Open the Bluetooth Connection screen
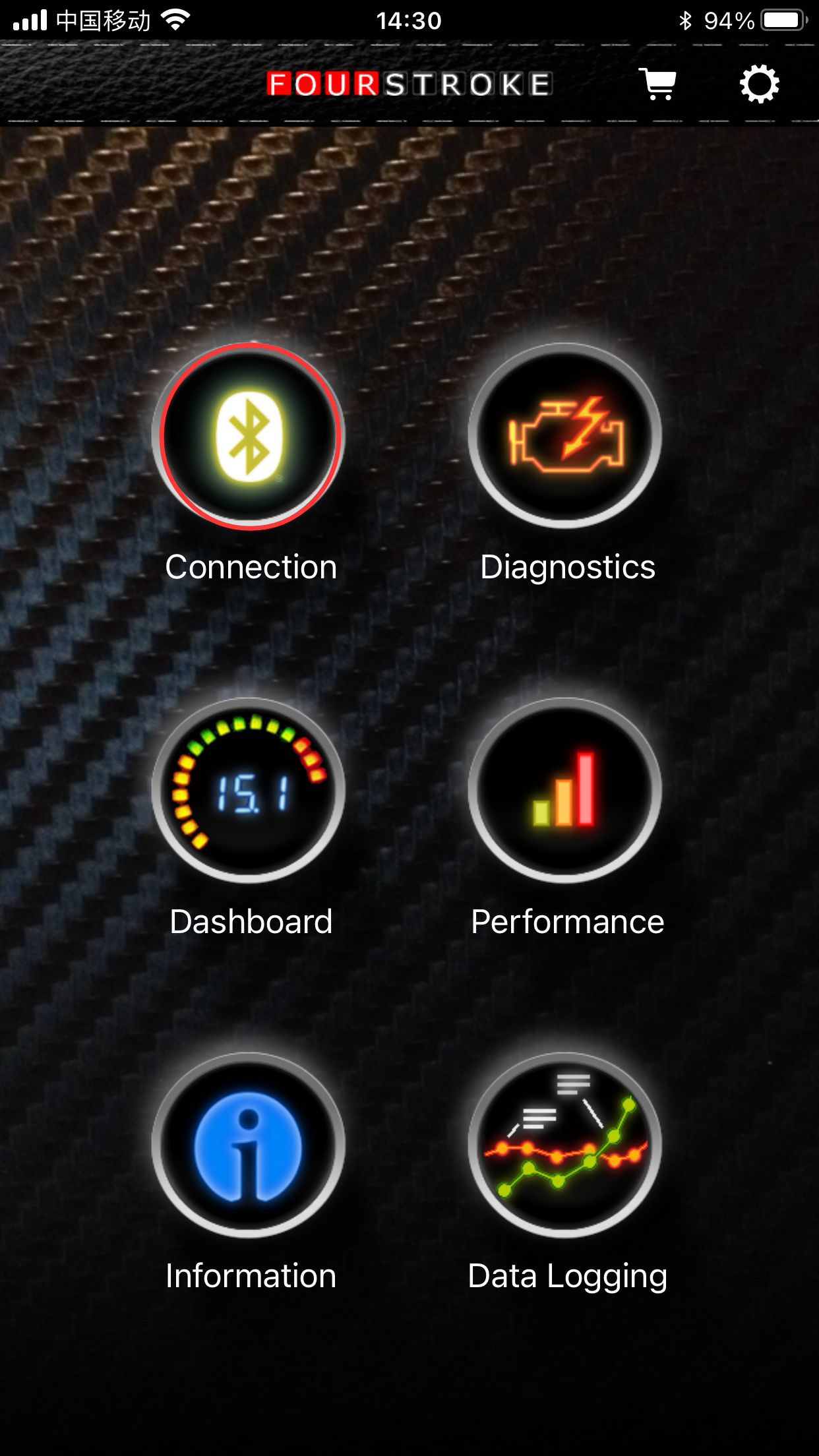819x1456 pixels. click(249, 437)
